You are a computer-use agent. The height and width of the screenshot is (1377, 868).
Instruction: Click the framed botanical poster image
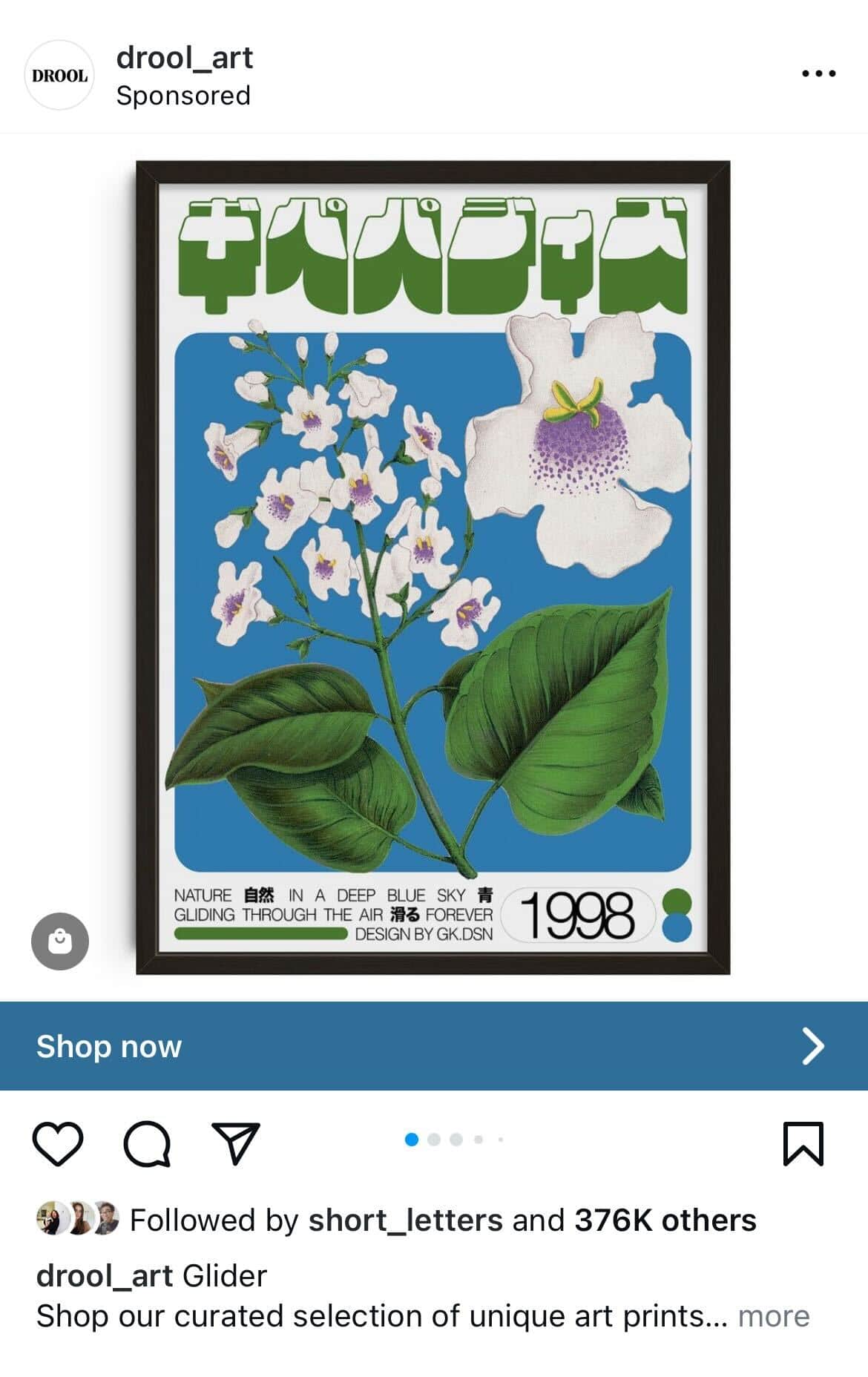[x=433, y=571]
